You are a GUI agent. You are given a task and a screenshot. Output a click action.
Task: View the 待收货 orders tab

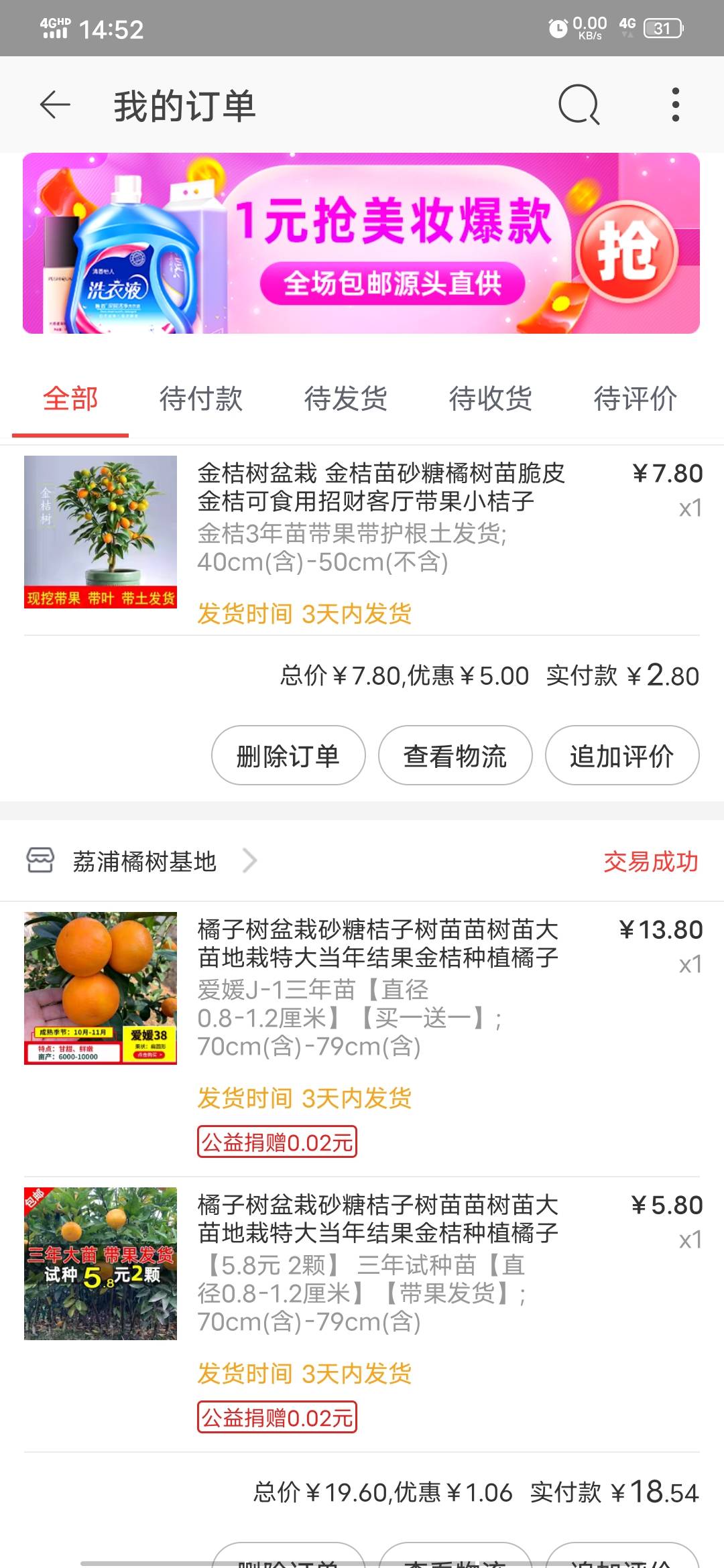(491, 399)
